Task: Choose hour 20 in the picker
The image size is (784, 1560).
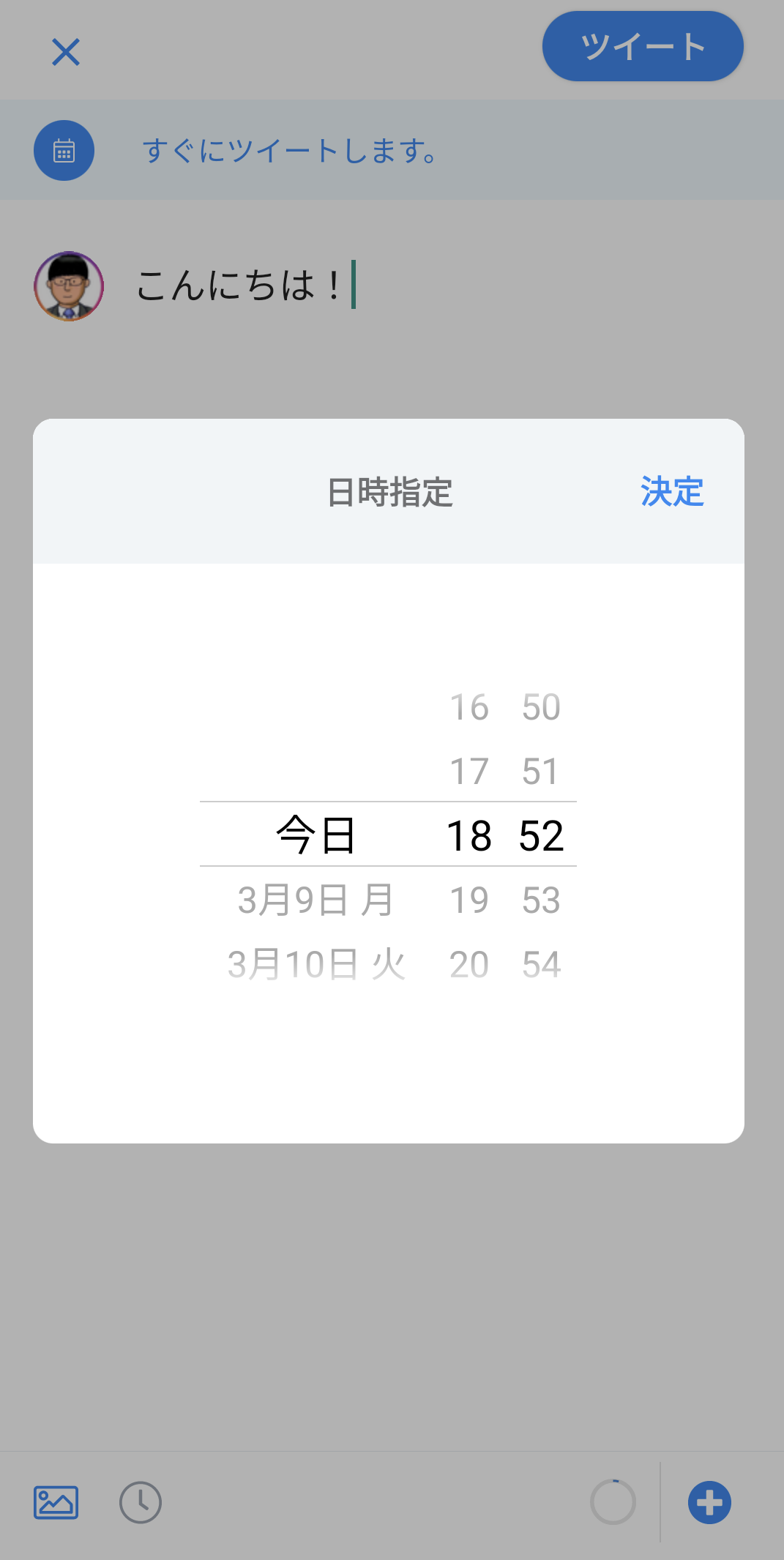Action: click(x=468, y=964)
